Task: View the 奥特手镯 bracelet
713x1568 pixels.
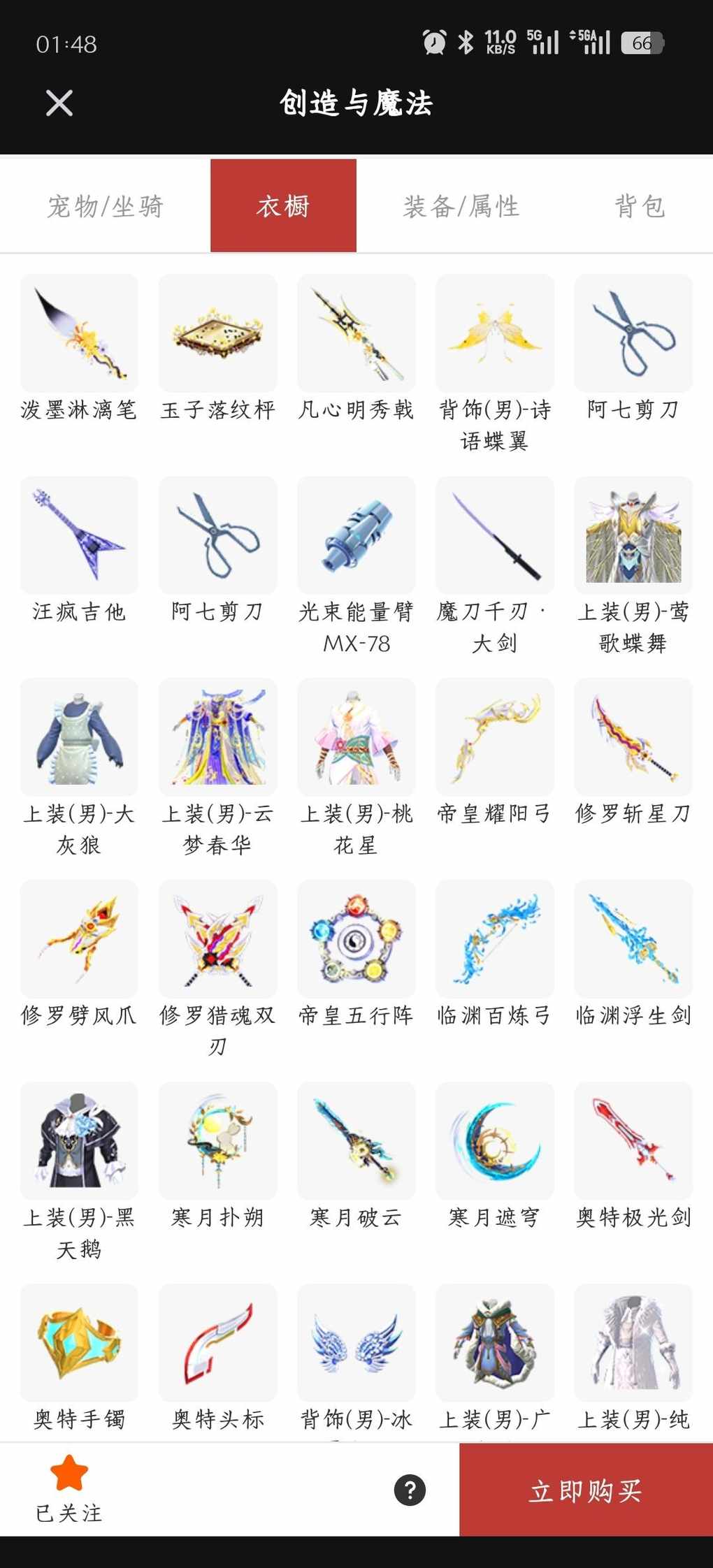Action: (79, 1343)
